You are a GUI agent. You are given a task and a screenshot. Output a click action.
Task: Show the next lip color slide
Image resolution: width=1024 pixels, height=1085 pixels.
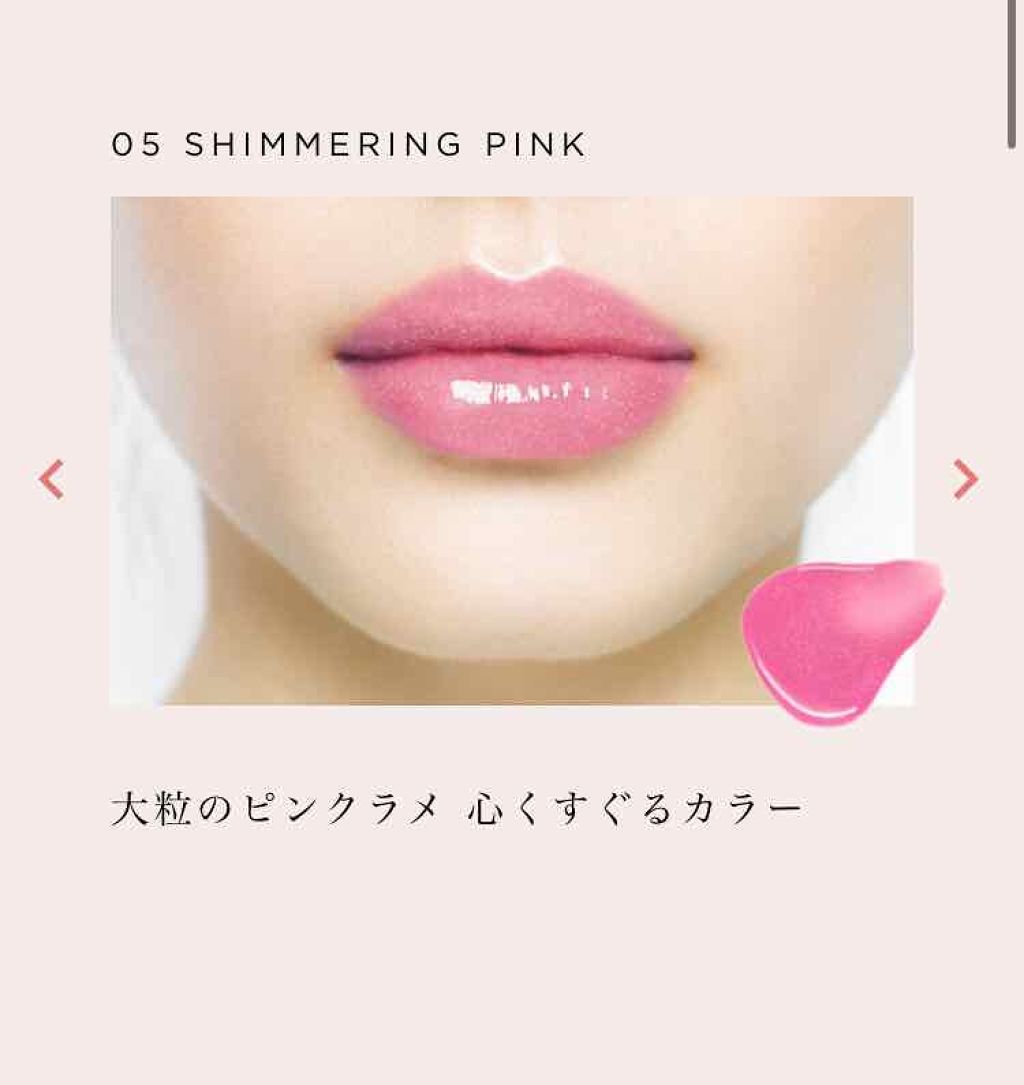965,479
